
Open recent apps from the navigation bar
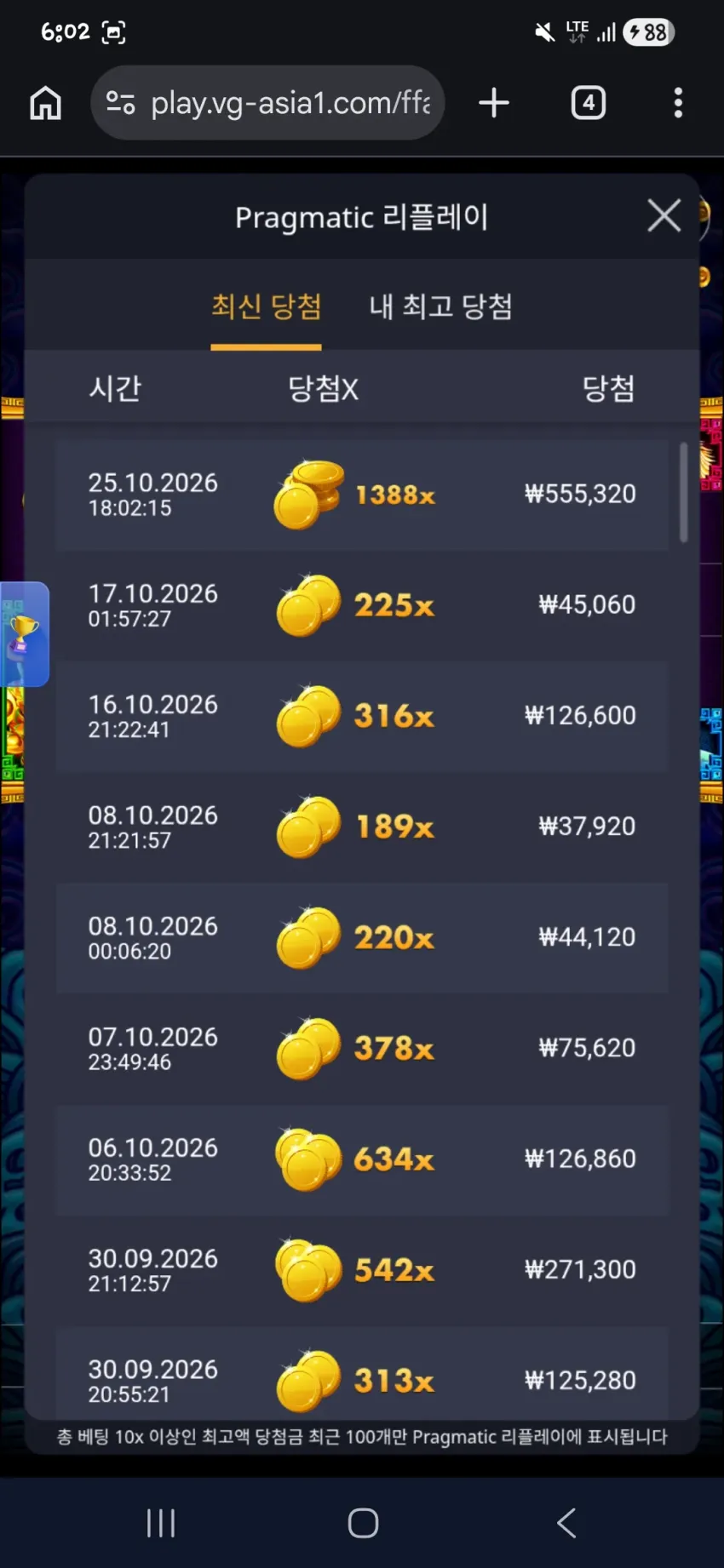coord(161,1522)
